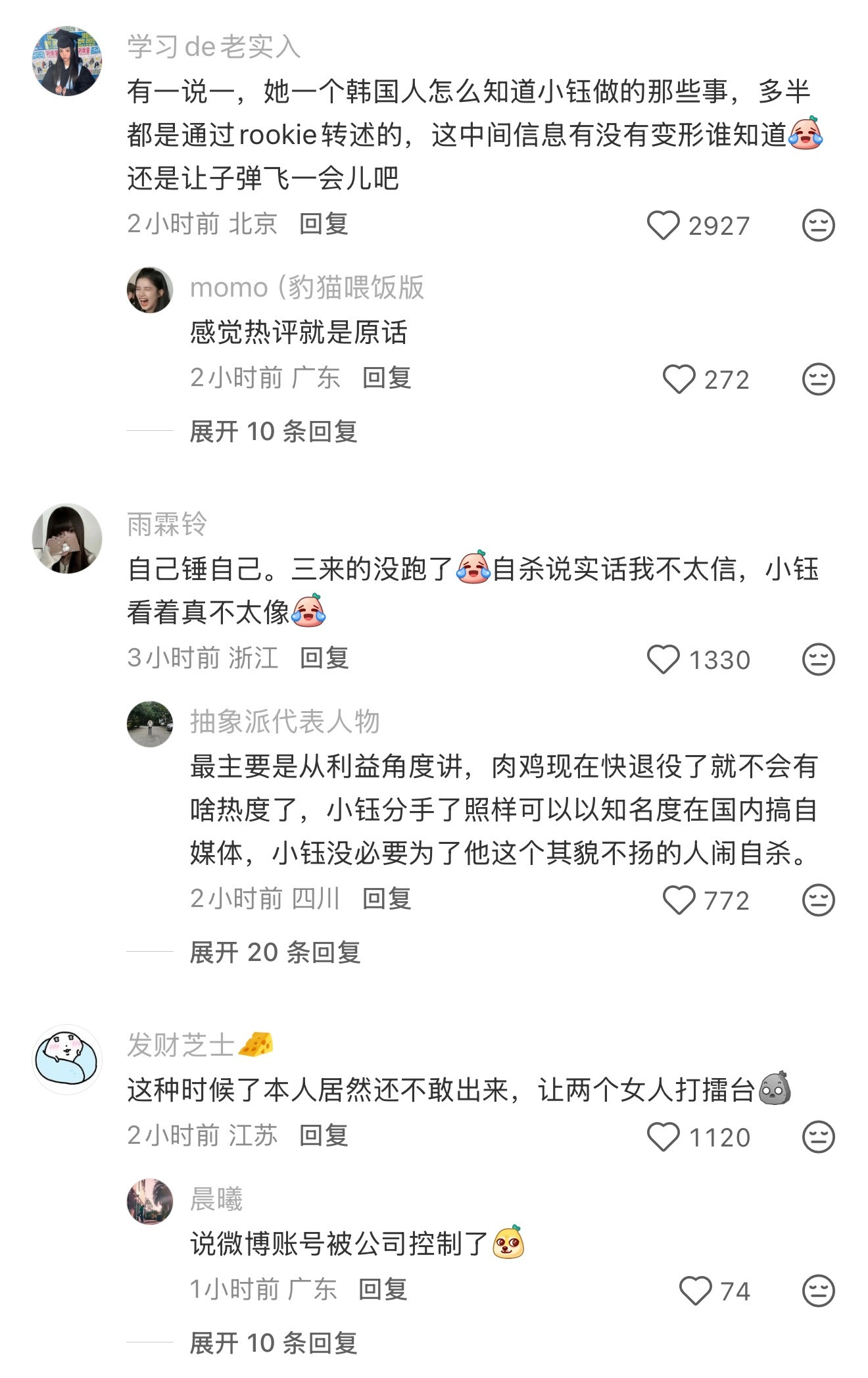The height and width of the screenshot is (1378, 868).
Task: Click 回复 under 学习de老实入's comment
Action: pyautogui.click(x=324, y=224)
